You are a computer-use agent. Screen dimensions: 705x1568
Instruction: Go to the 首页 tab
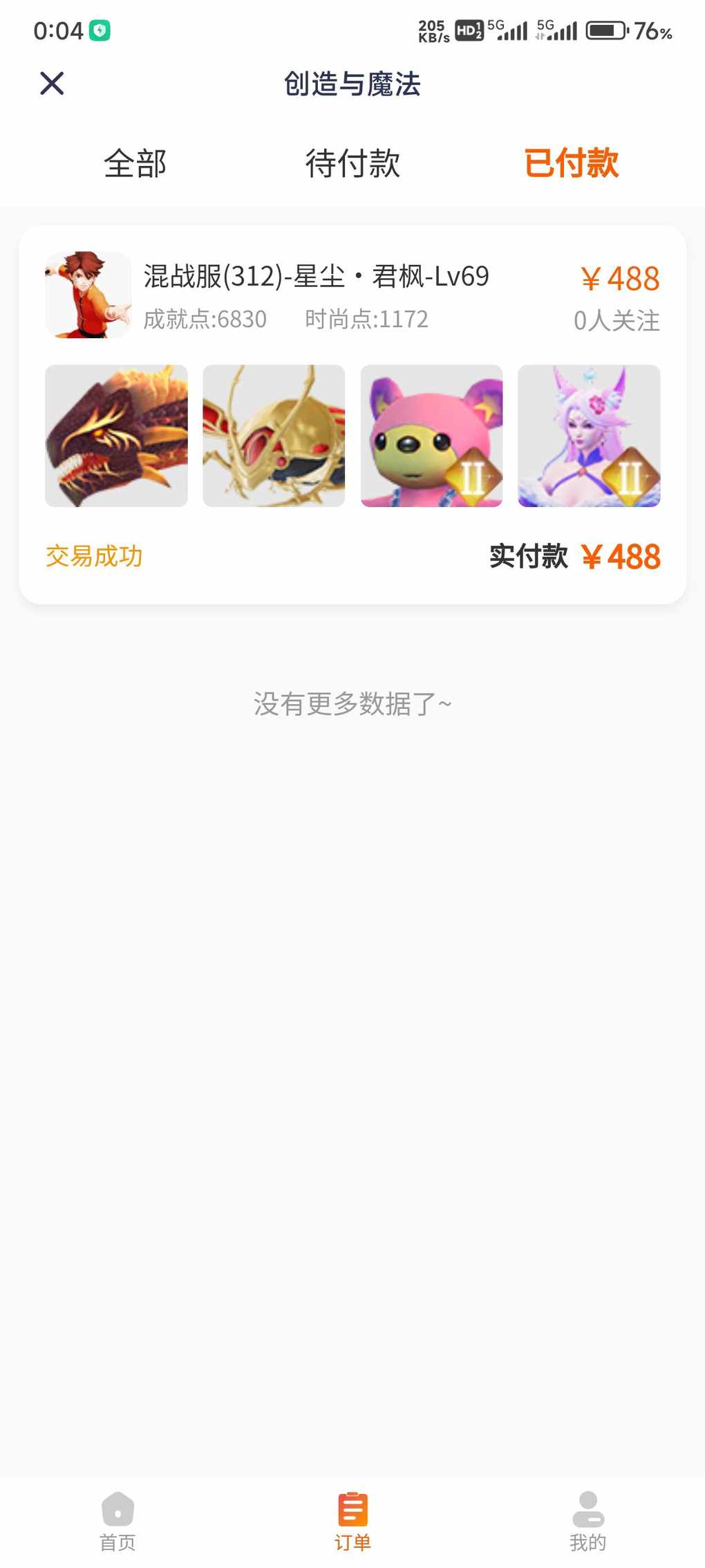[x=117, y=1521]
